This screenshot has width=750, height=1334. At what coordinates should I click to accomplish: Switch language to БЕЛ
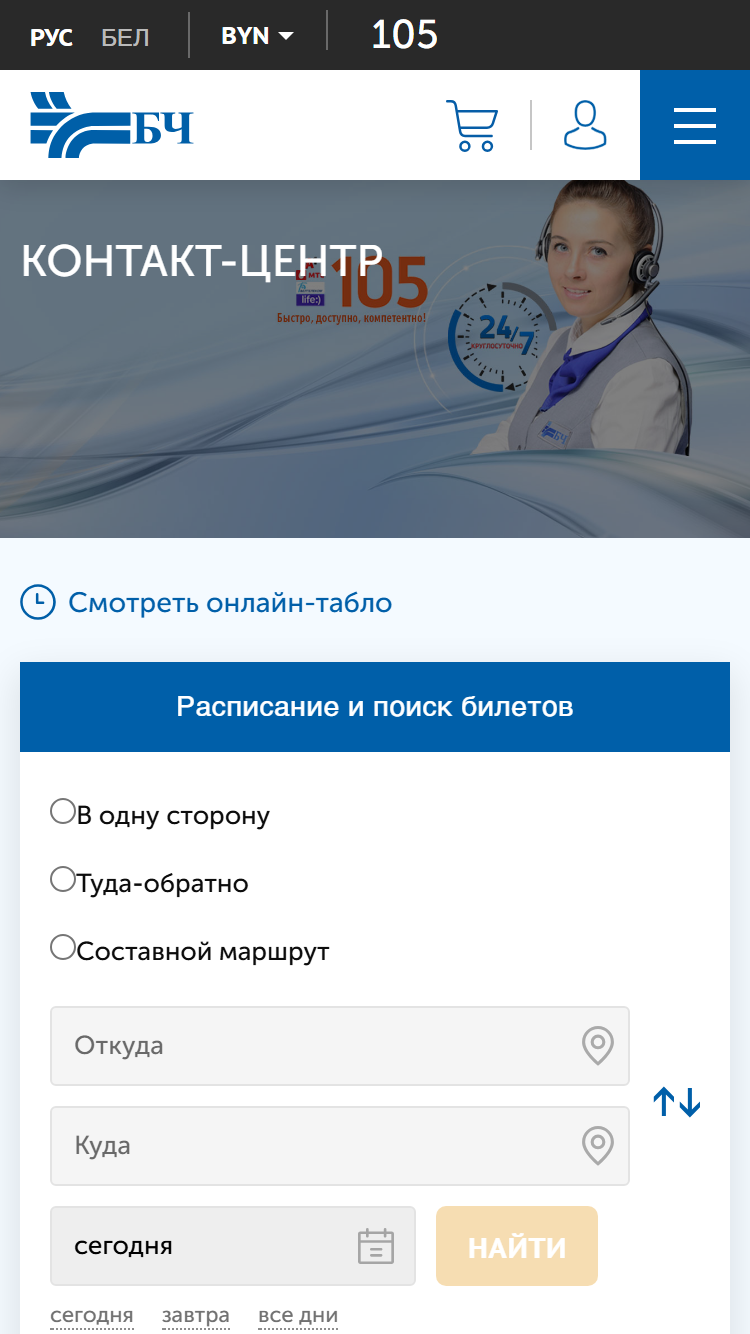125,38
